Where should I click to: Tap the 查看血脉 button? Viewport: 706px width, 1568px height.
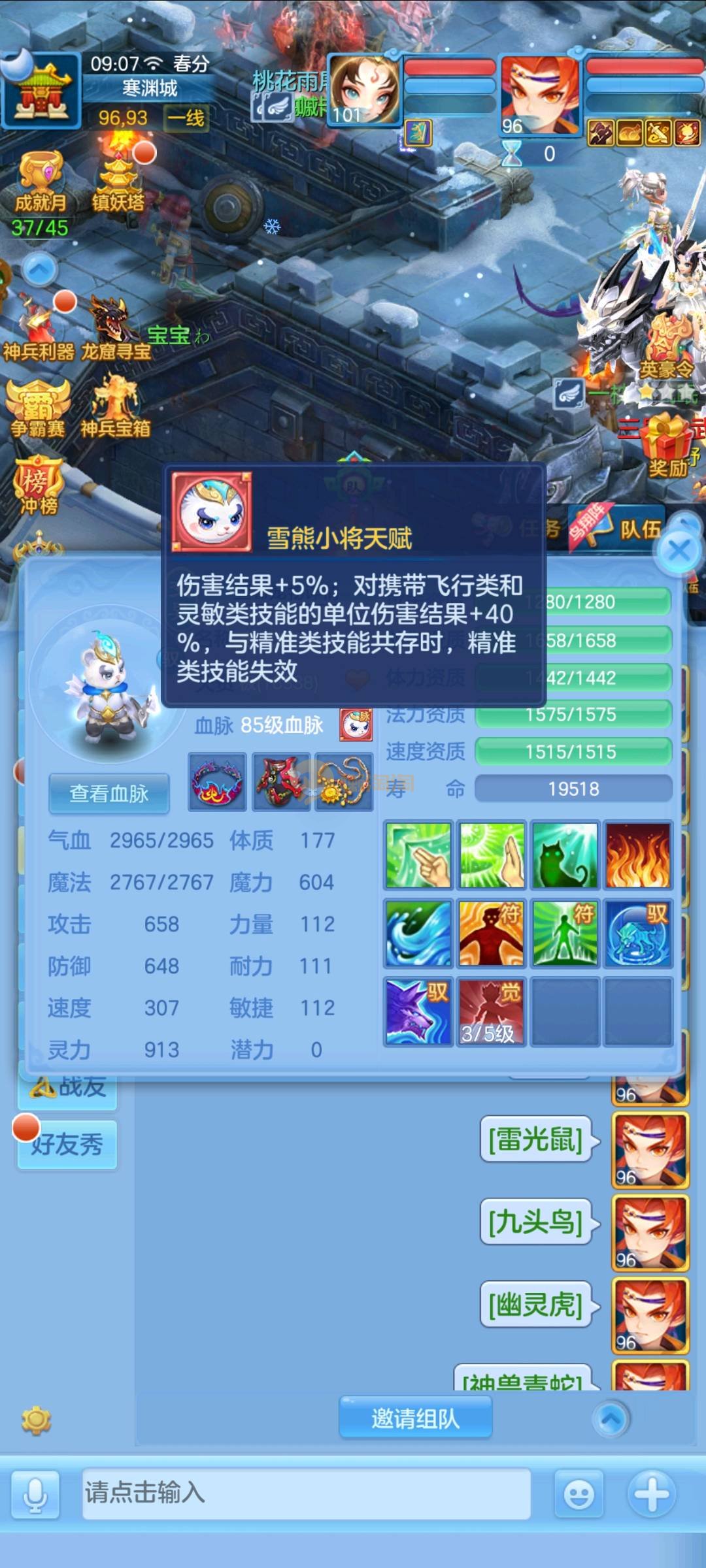(x=109, y=793)
